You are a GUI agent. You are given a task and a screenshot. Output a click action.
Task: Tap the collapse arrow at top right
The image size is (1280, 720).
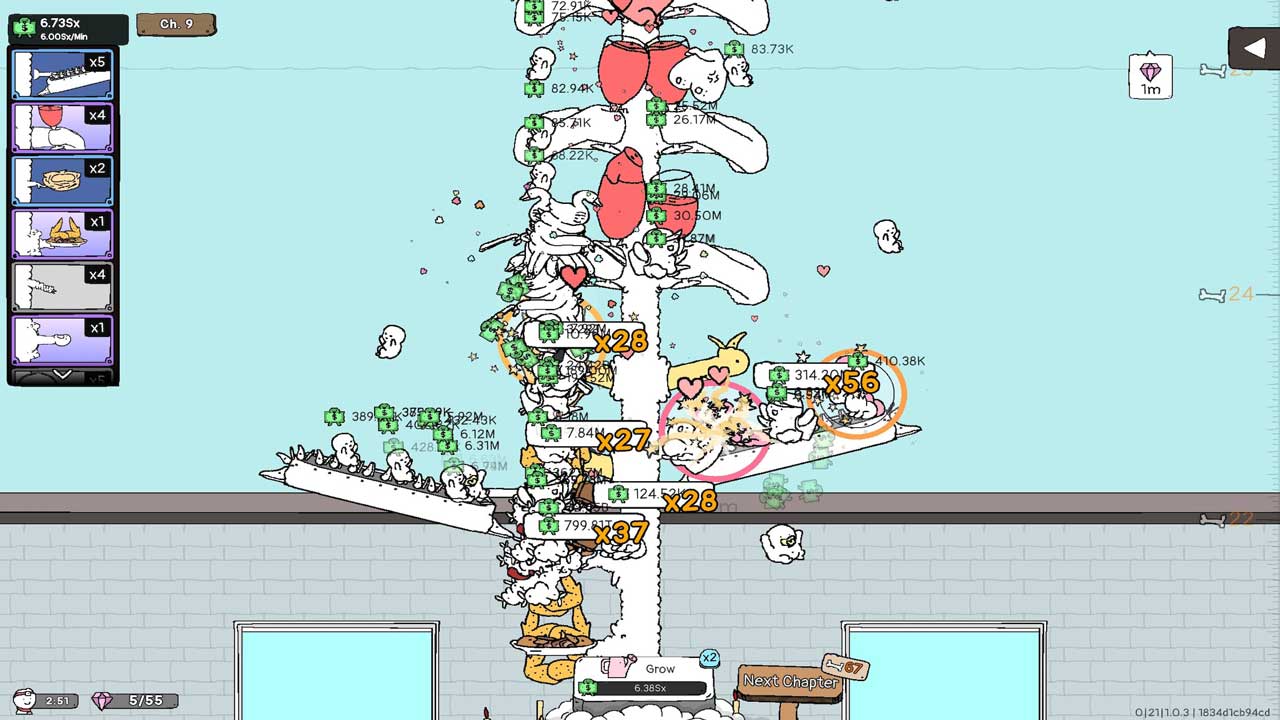[1253, 48]
